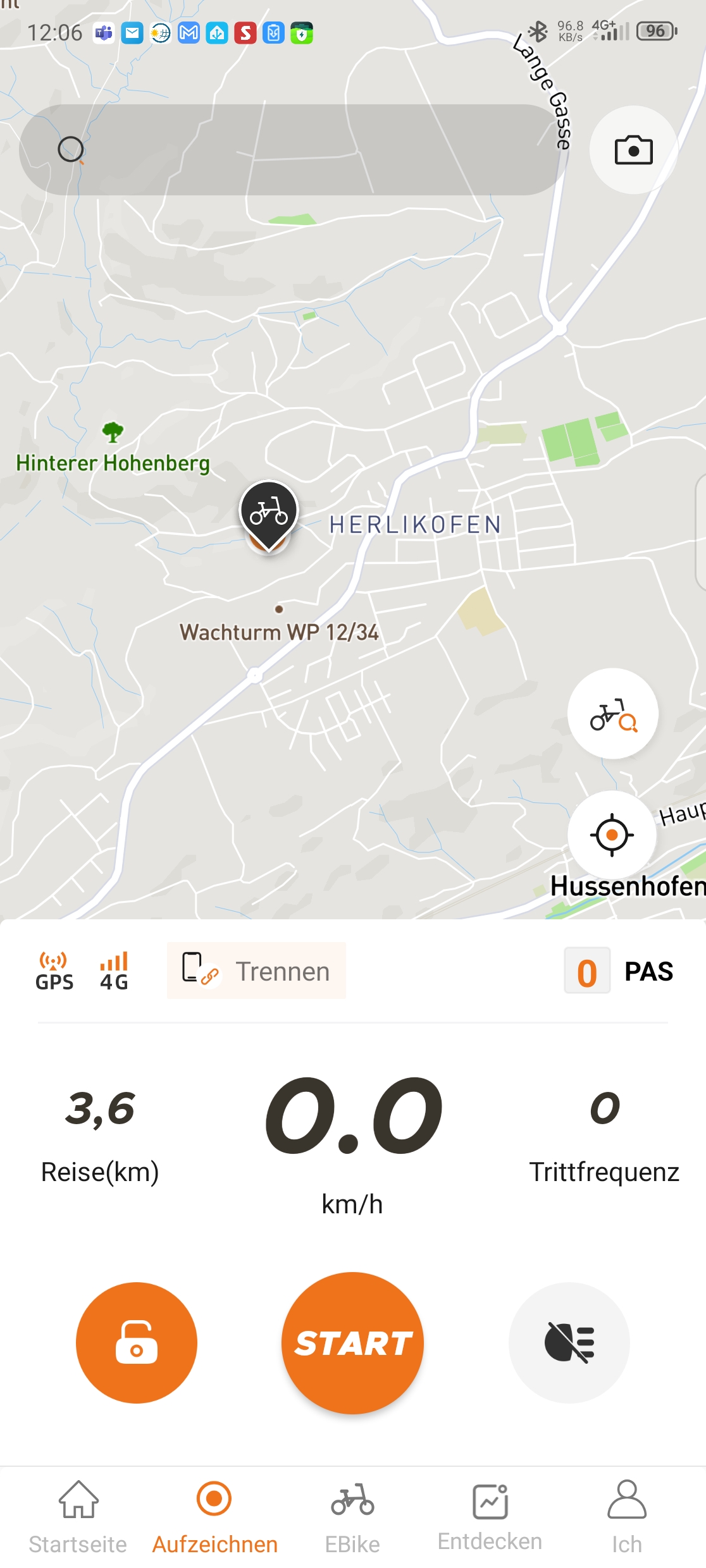
Task: Open the PAS level selector
Action: coord(619,971)
